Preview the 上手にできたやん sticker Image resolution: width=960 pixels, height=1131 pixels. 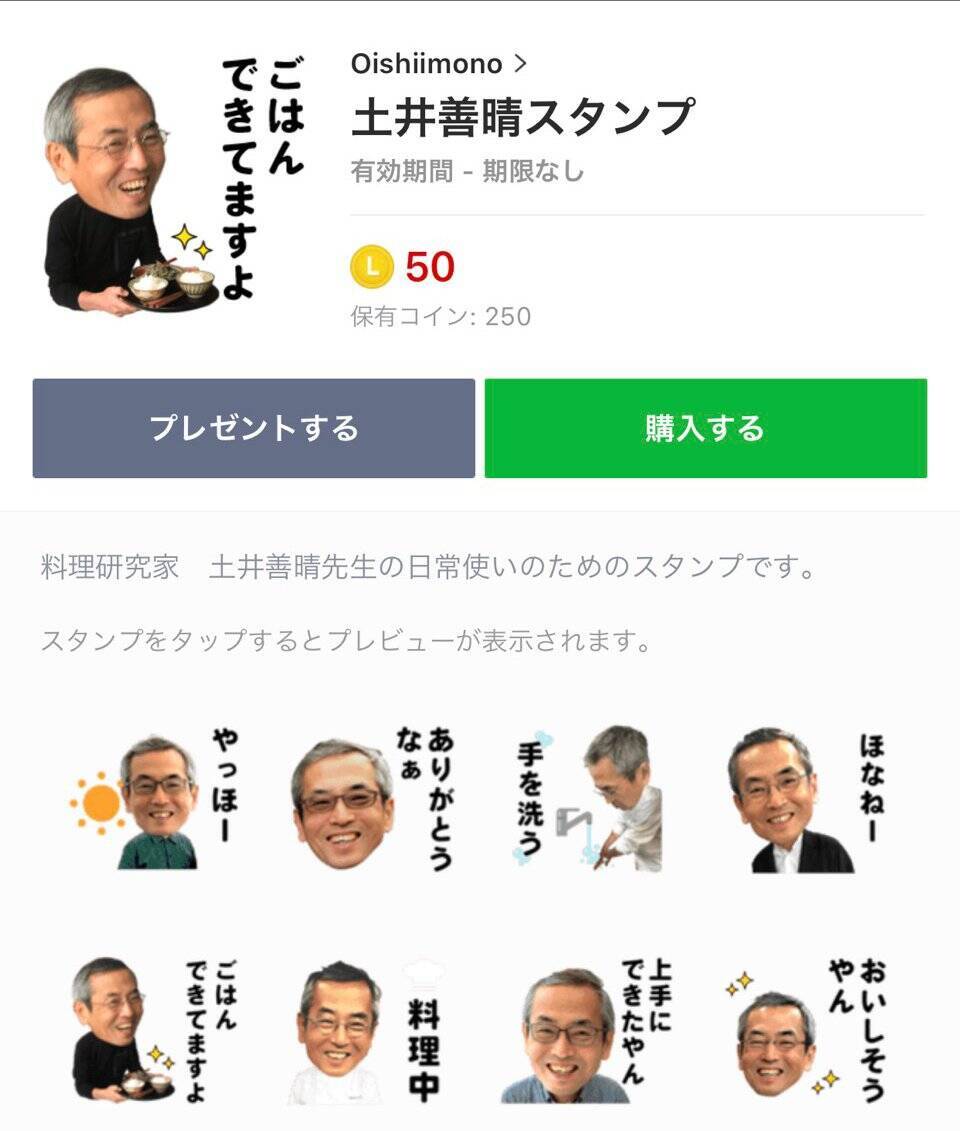coord(589,1030)
